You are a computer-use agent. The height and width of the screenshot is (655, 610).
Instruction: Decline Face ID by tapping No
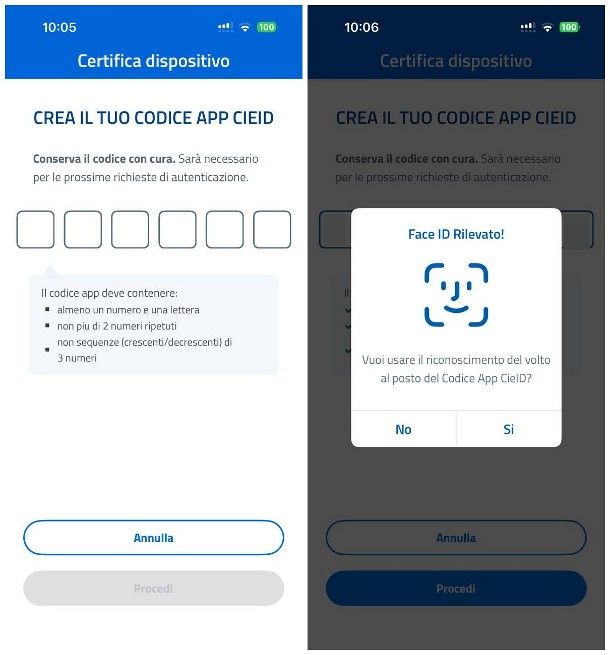click(x=403, y=429)
